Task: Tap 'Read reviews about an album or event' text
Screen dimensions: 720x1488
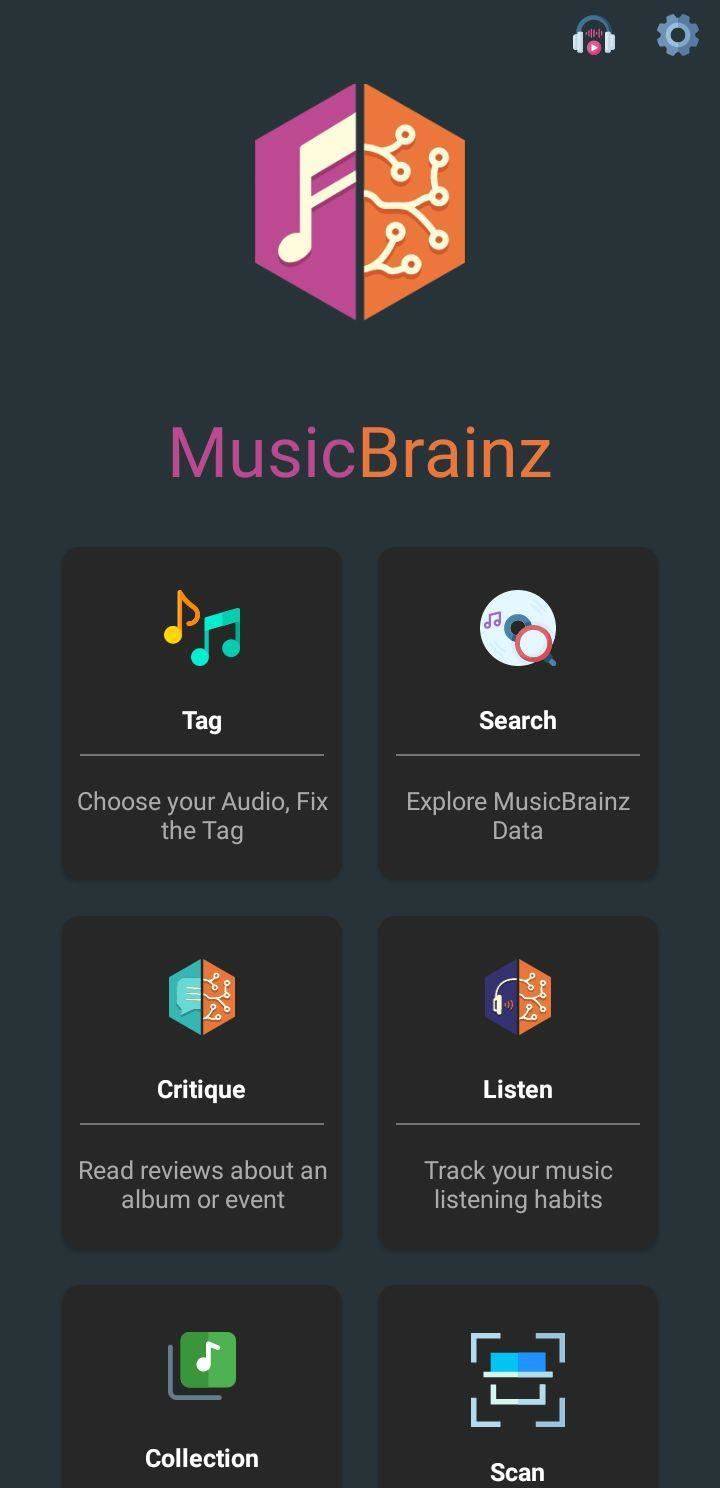Action: pyautogui.click(x=201, y=1184)
